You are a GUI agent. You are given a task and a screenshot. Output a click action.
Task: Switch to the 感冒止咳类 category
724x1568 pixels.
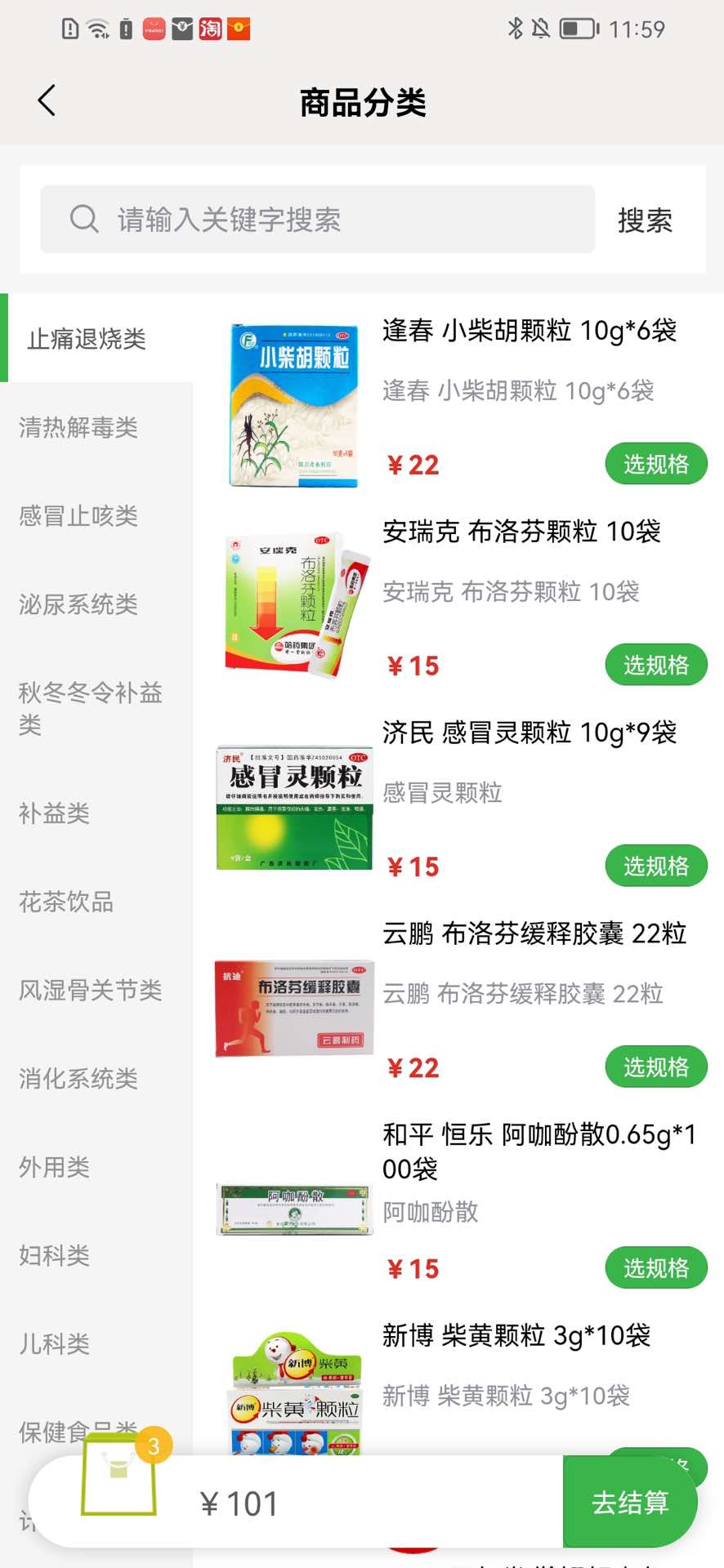point(76,516)
